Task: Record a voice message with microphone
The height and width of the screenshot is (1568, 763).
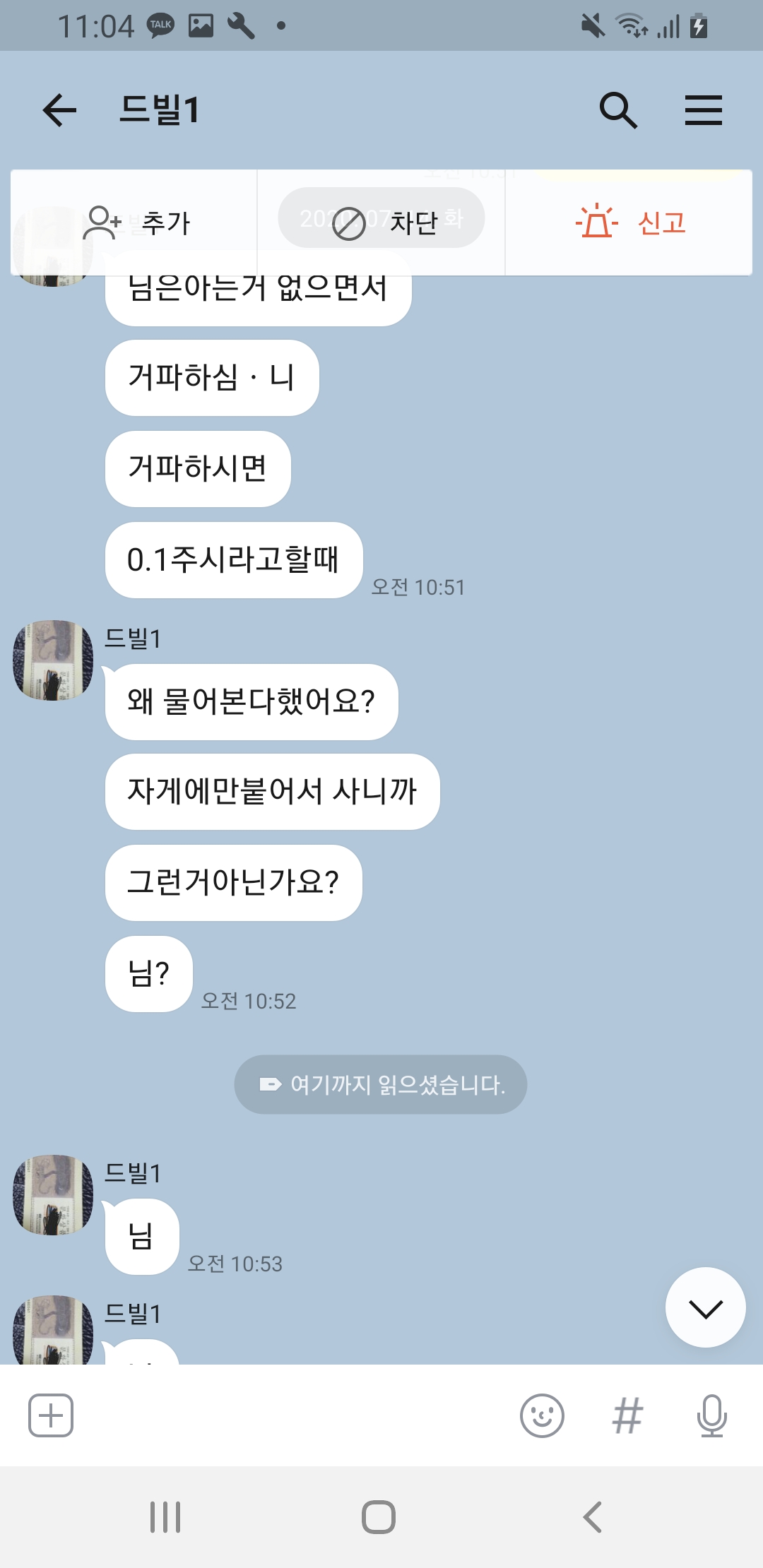Action: 711,1415
